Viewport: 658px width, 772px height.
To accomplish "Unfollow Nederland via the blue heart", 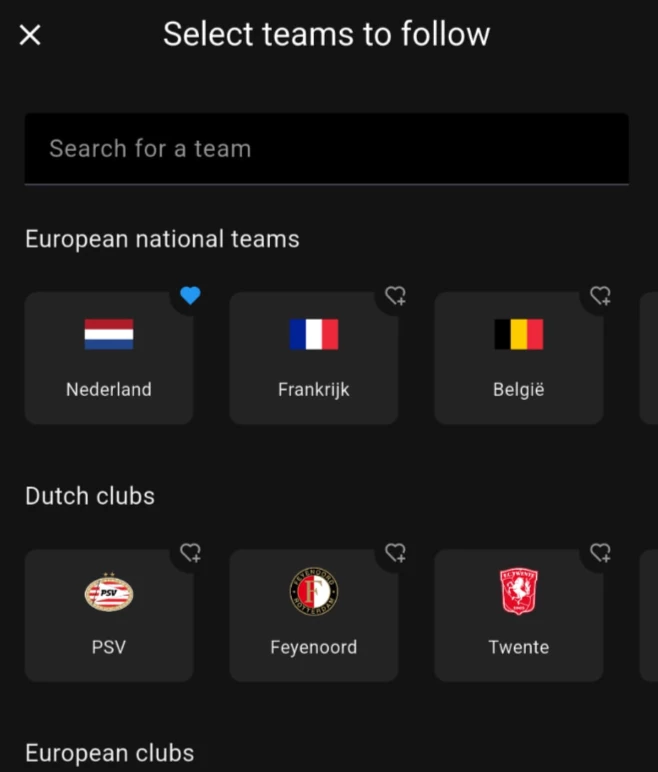I will (x=190, y=295).
